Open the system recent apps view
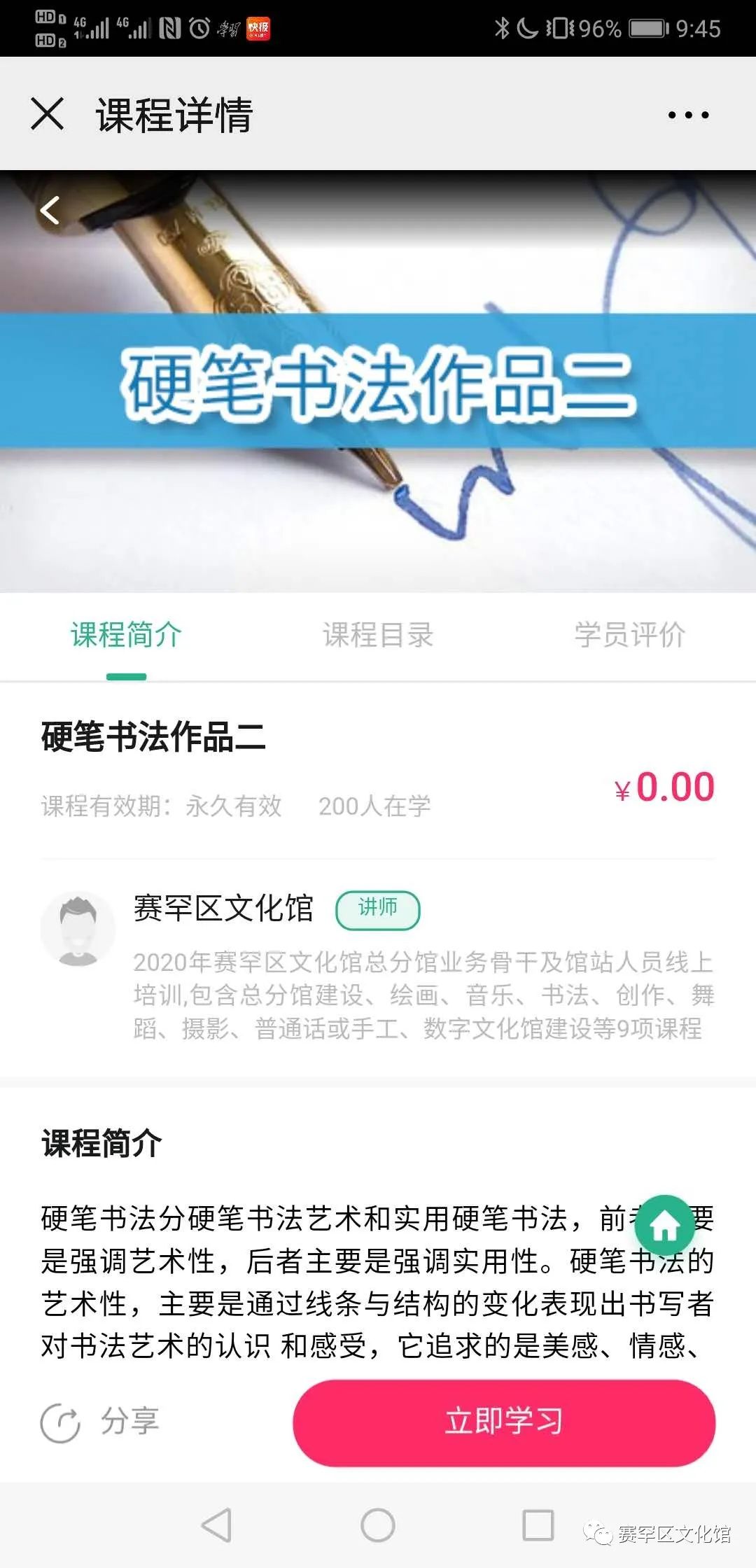The height and width of the screenshot is (1568, 756). (x=538, y=1525)
